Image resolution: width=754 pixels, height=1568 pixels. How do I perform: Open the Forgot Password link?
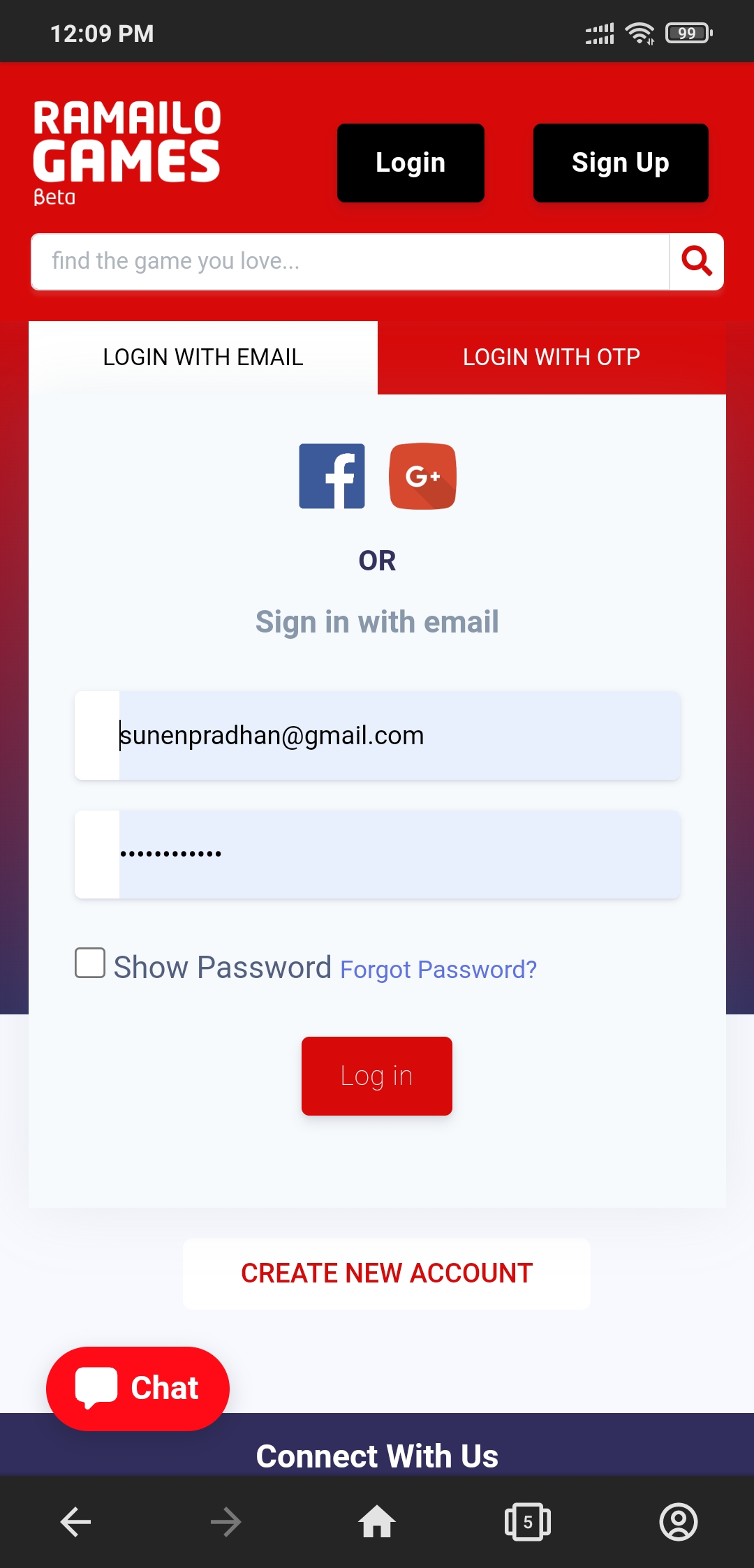coord(438,970)
